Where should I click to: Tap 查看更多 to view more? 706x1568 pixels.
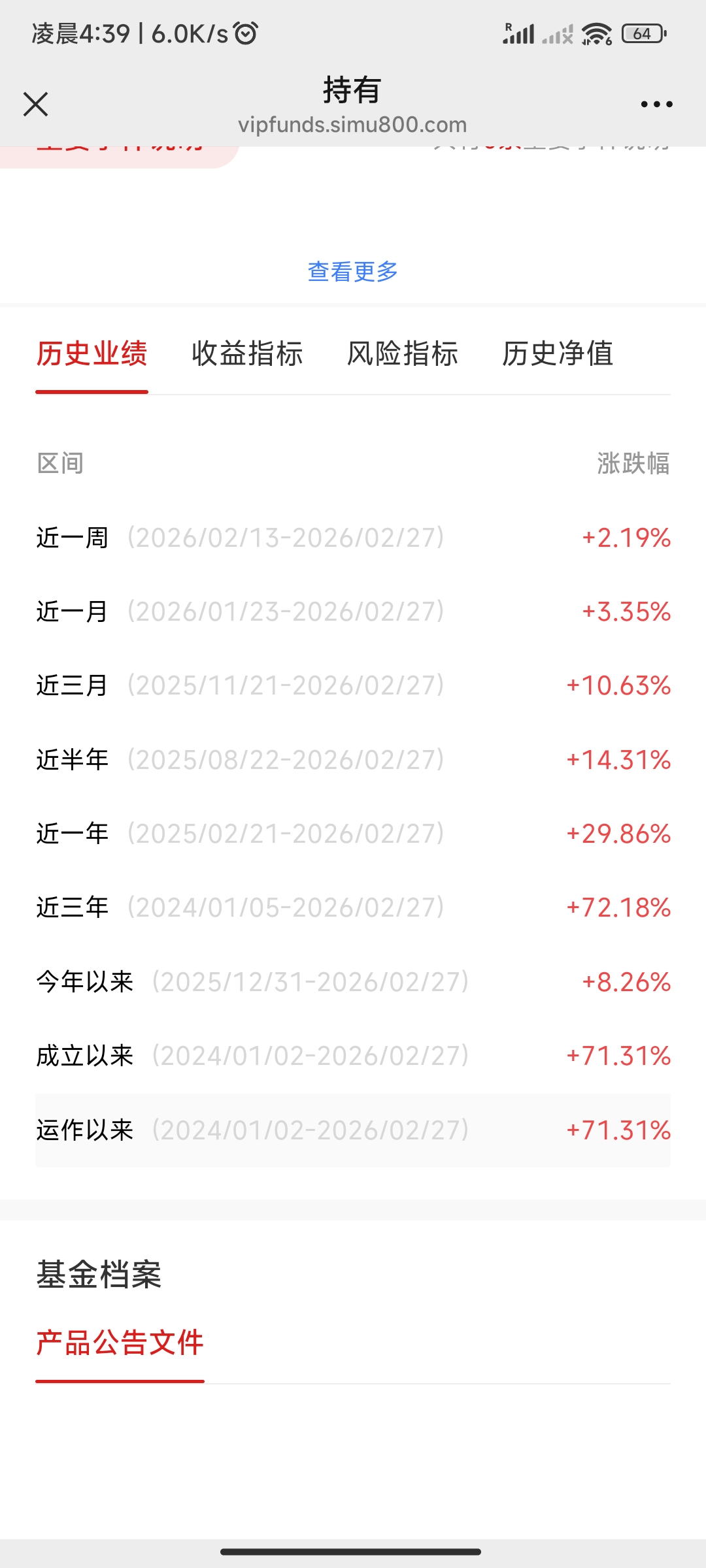(353, 271)
